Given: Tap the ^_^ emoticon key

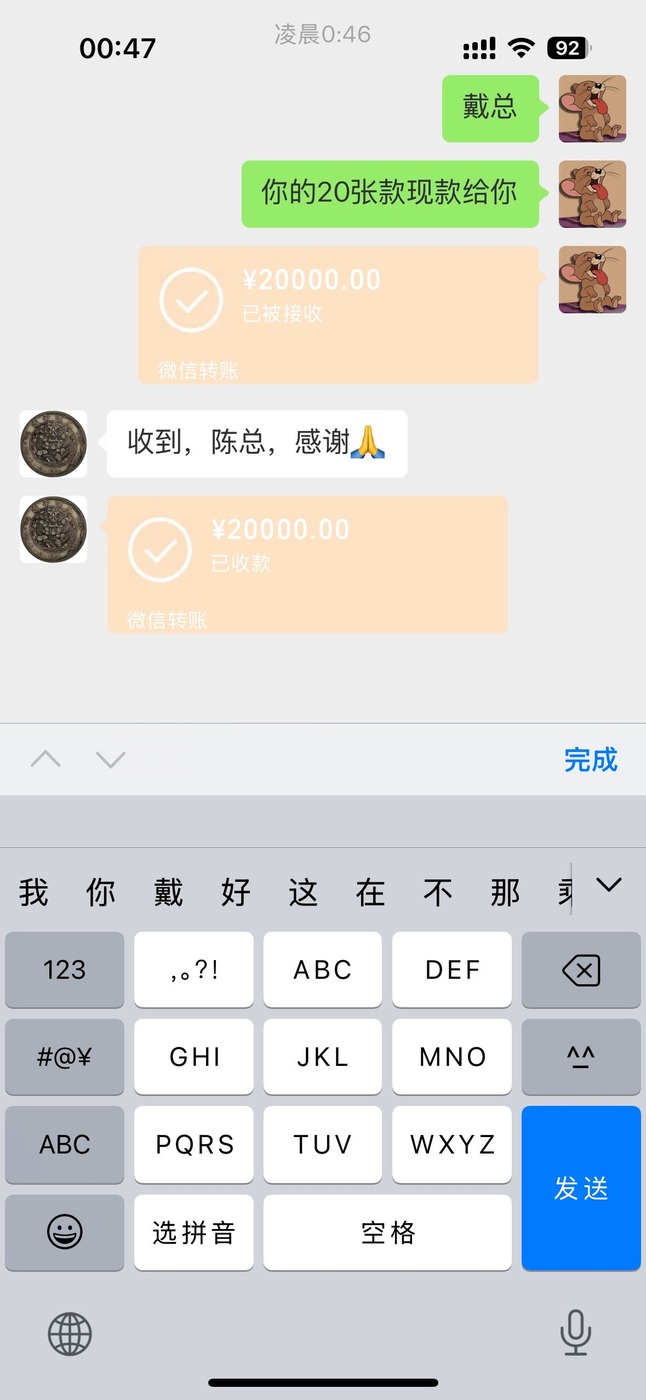Looking at the screenshot, I should click(581, 1057).
